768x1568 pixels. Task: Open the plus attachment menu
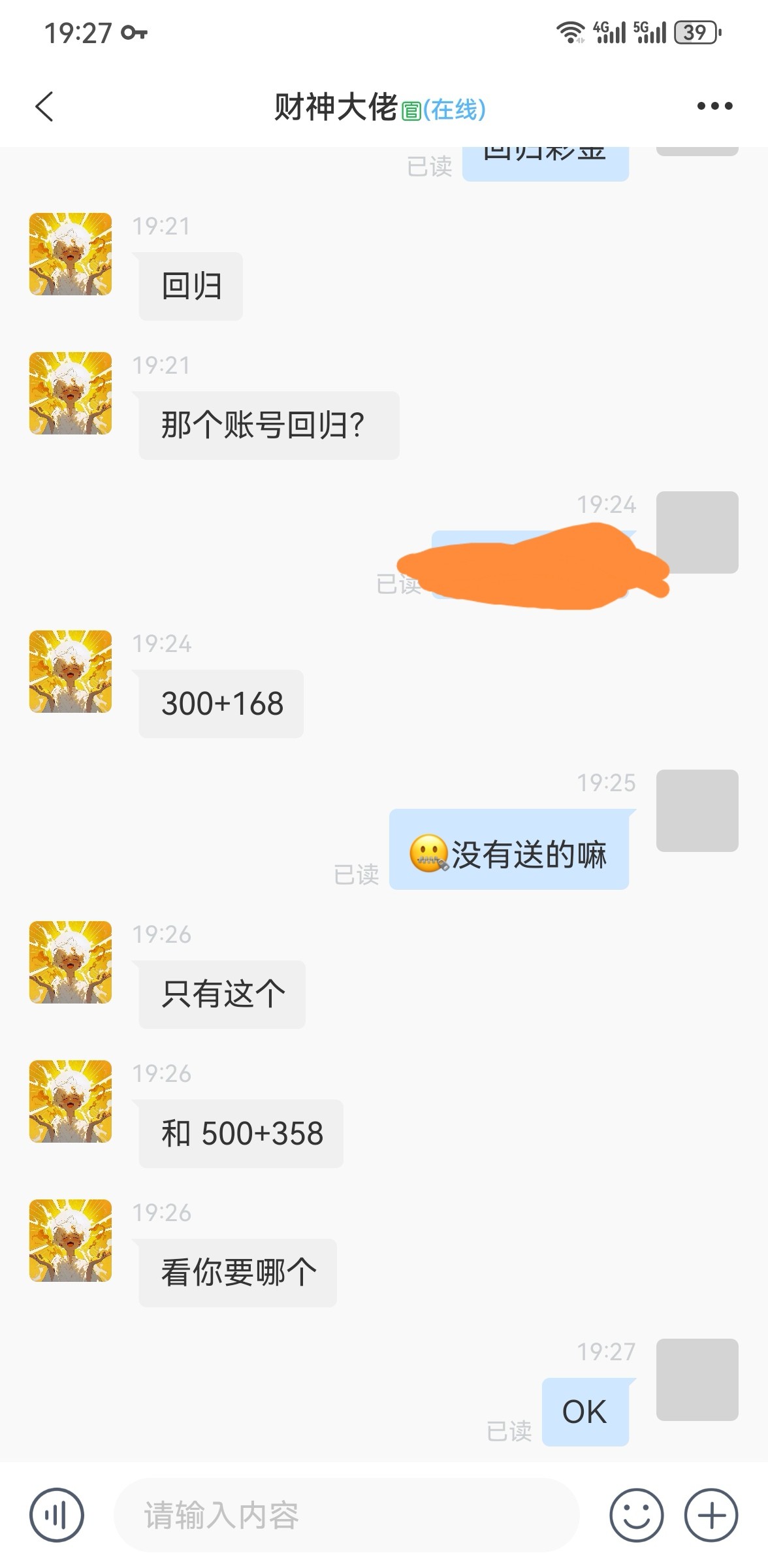pyautogui.click(x=711, y=1514)
